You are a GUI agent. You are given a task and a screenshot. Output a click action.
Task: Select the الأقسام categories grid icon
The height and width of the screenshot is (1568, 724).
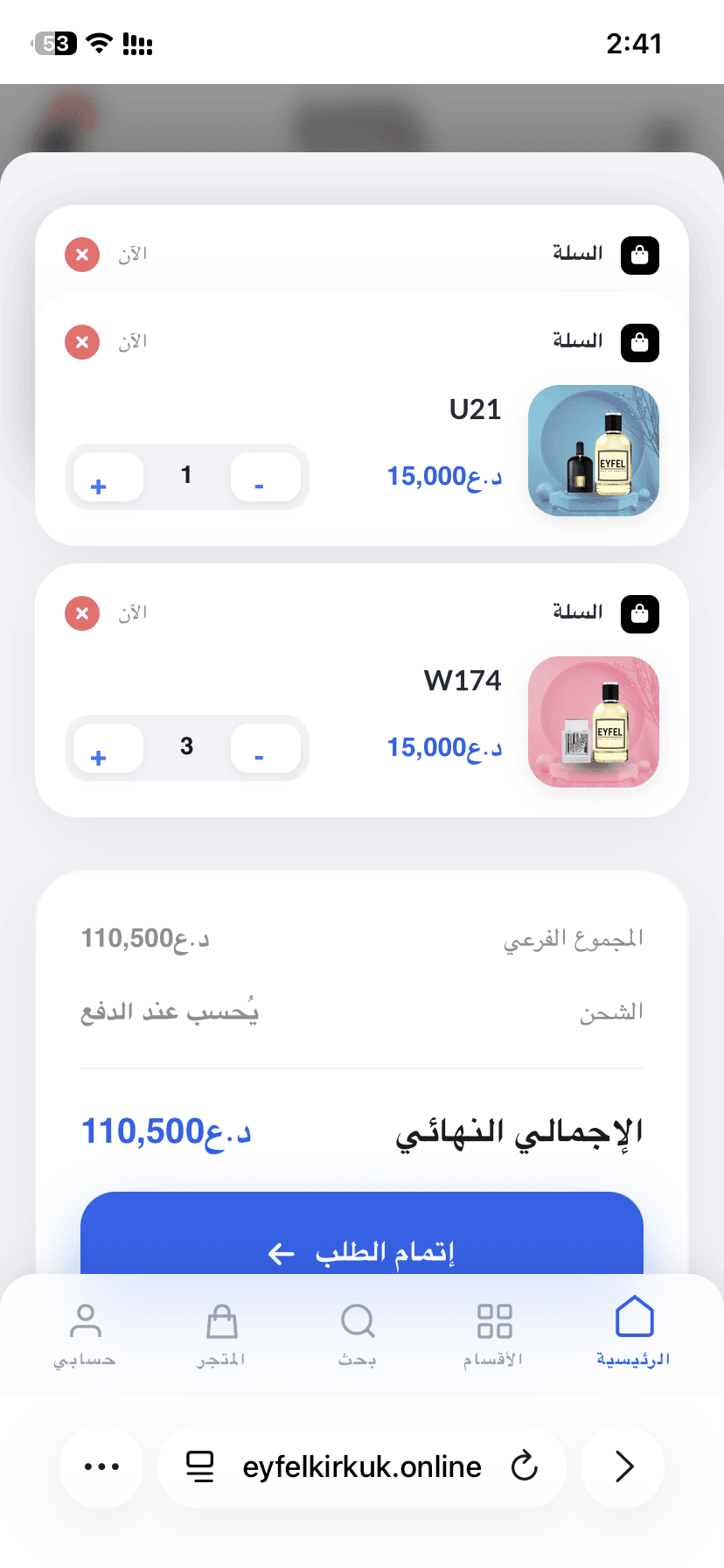point(493,1321)
